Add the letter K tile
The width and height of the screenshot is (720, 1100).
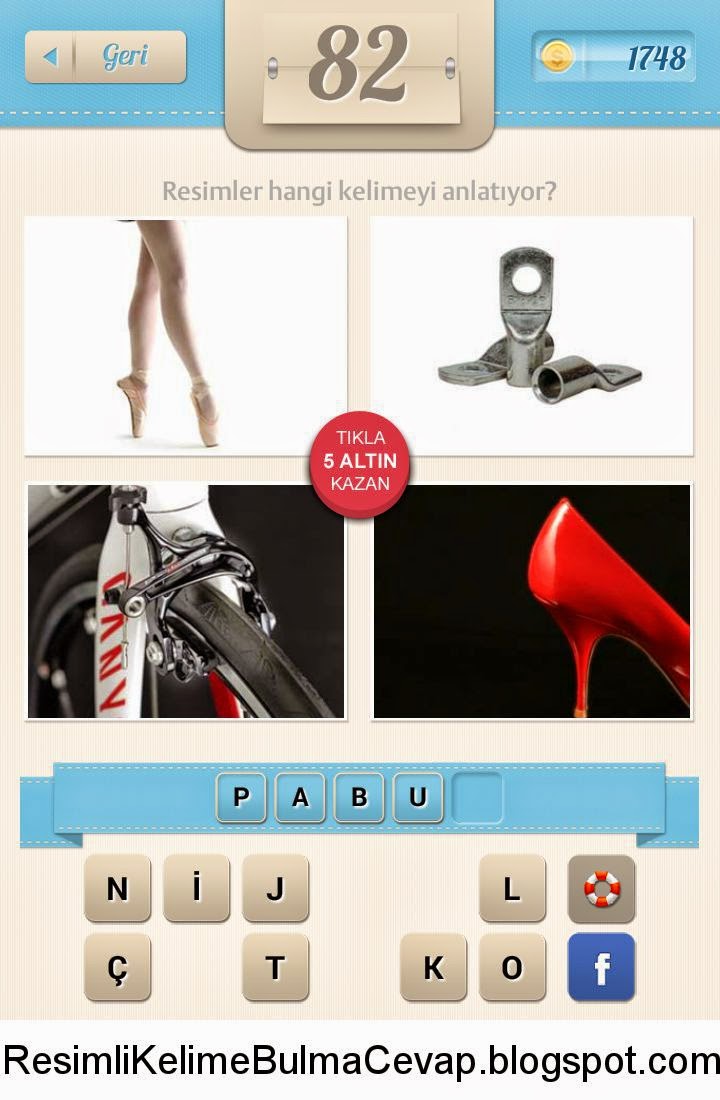(x=433, y=967)
